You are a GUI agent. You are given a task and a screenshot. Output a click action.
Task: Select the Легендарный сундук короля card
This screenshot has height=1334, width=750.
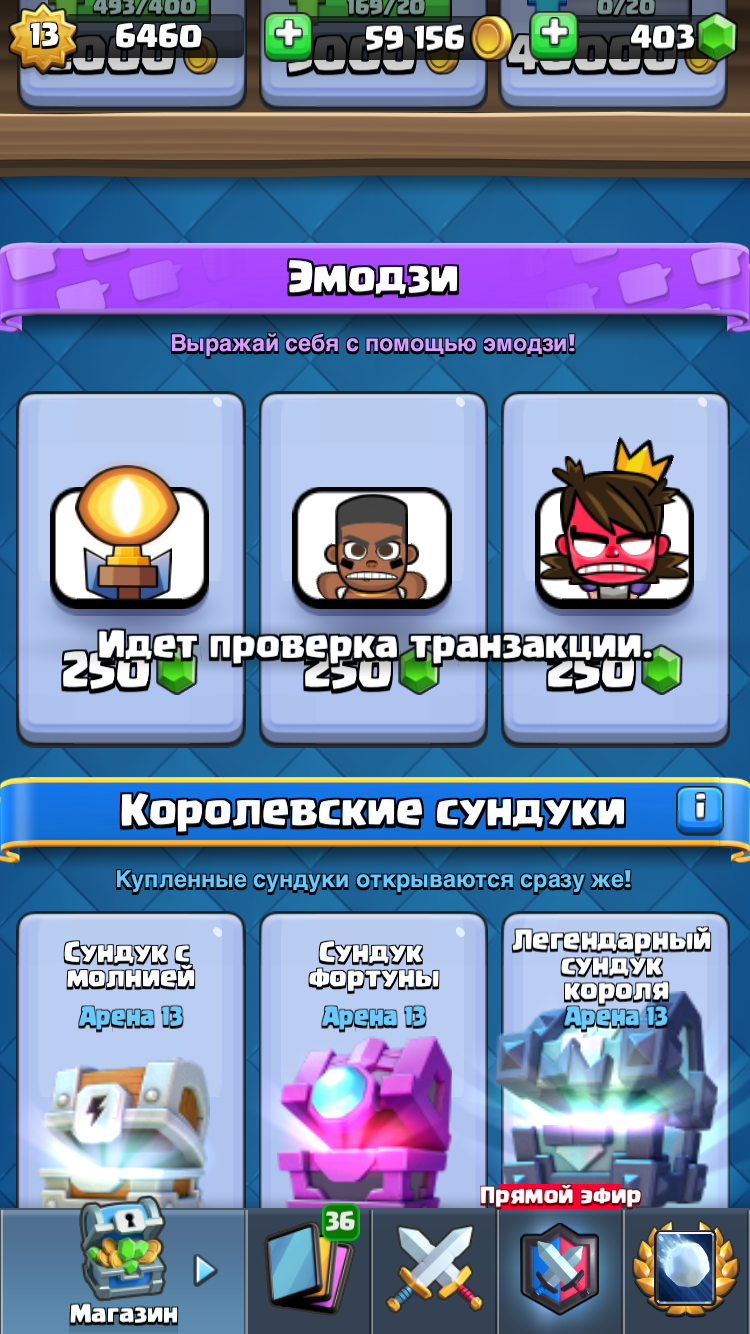point(615,1060)
